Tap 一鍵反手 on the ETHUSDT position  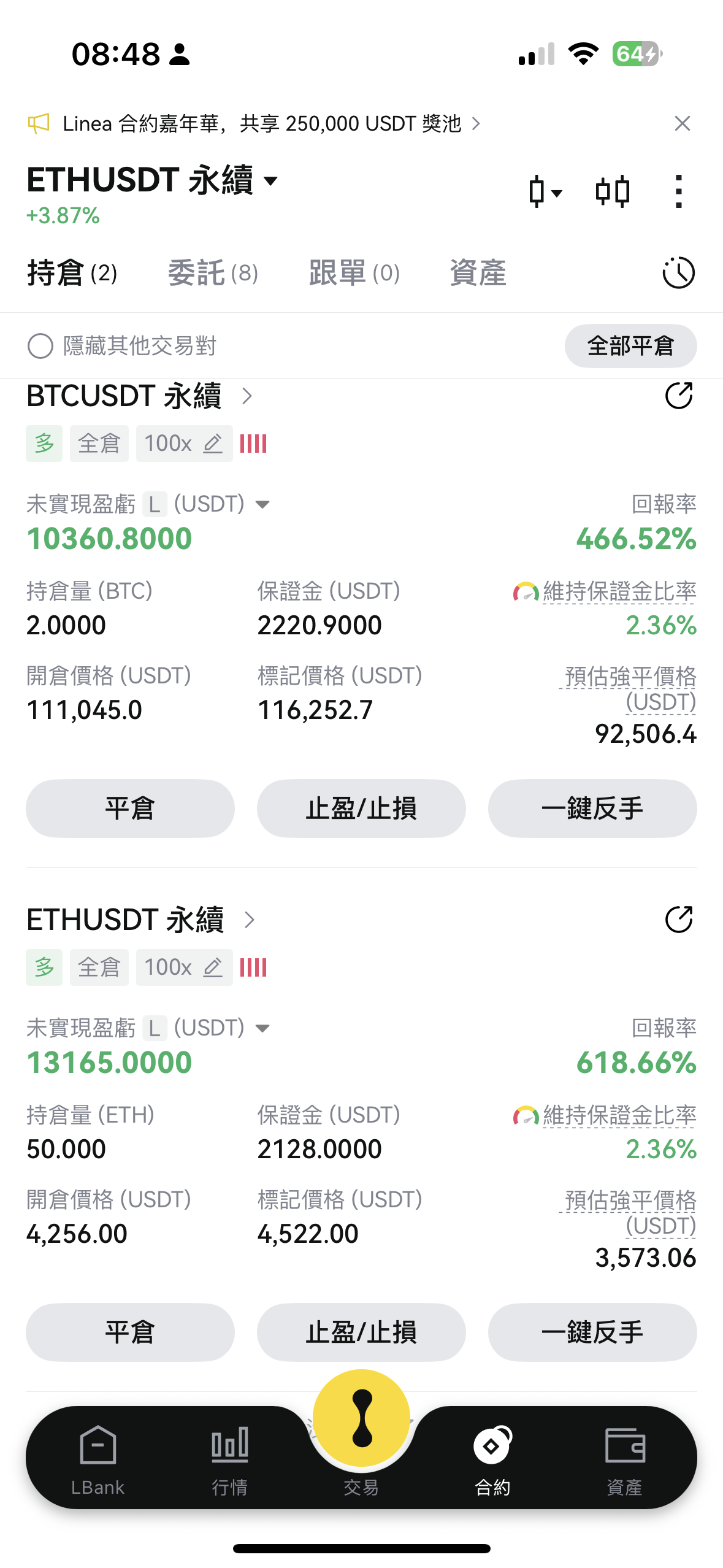(592, 1332)
